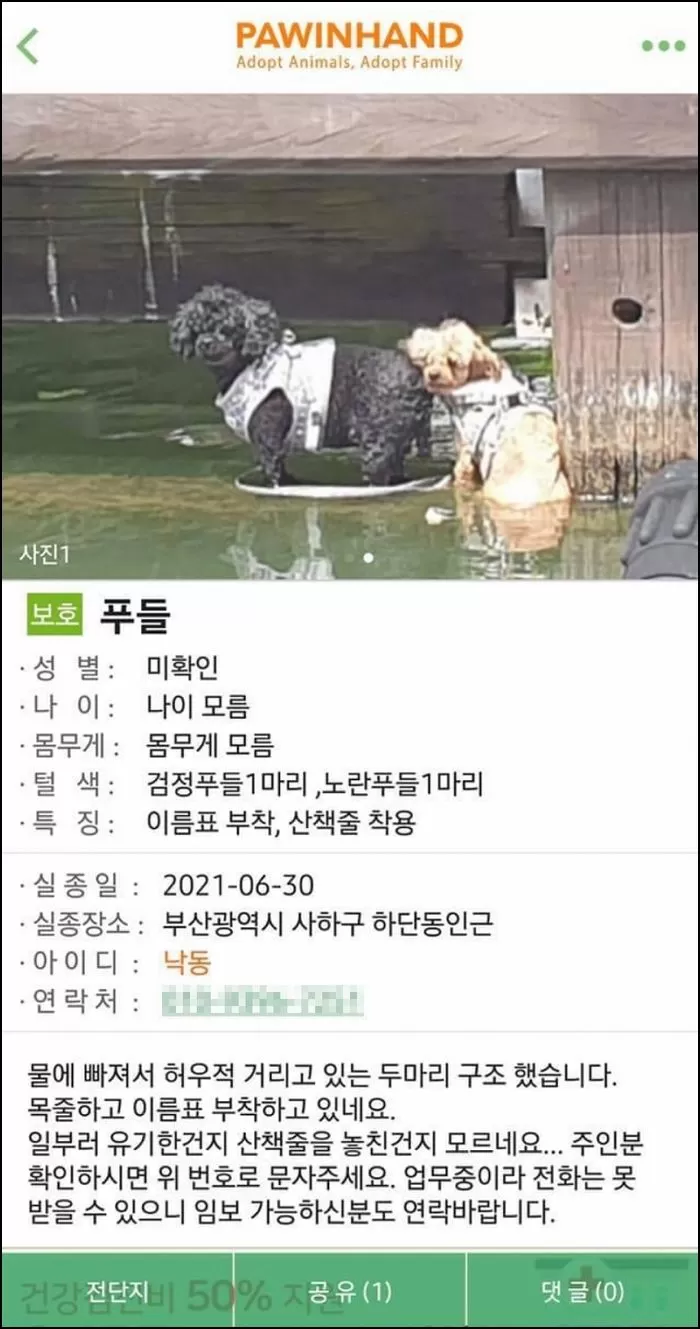Screen dimensions: 700x1329
Task: Tap the blurred contact phone number
Action: point(262,1002)
